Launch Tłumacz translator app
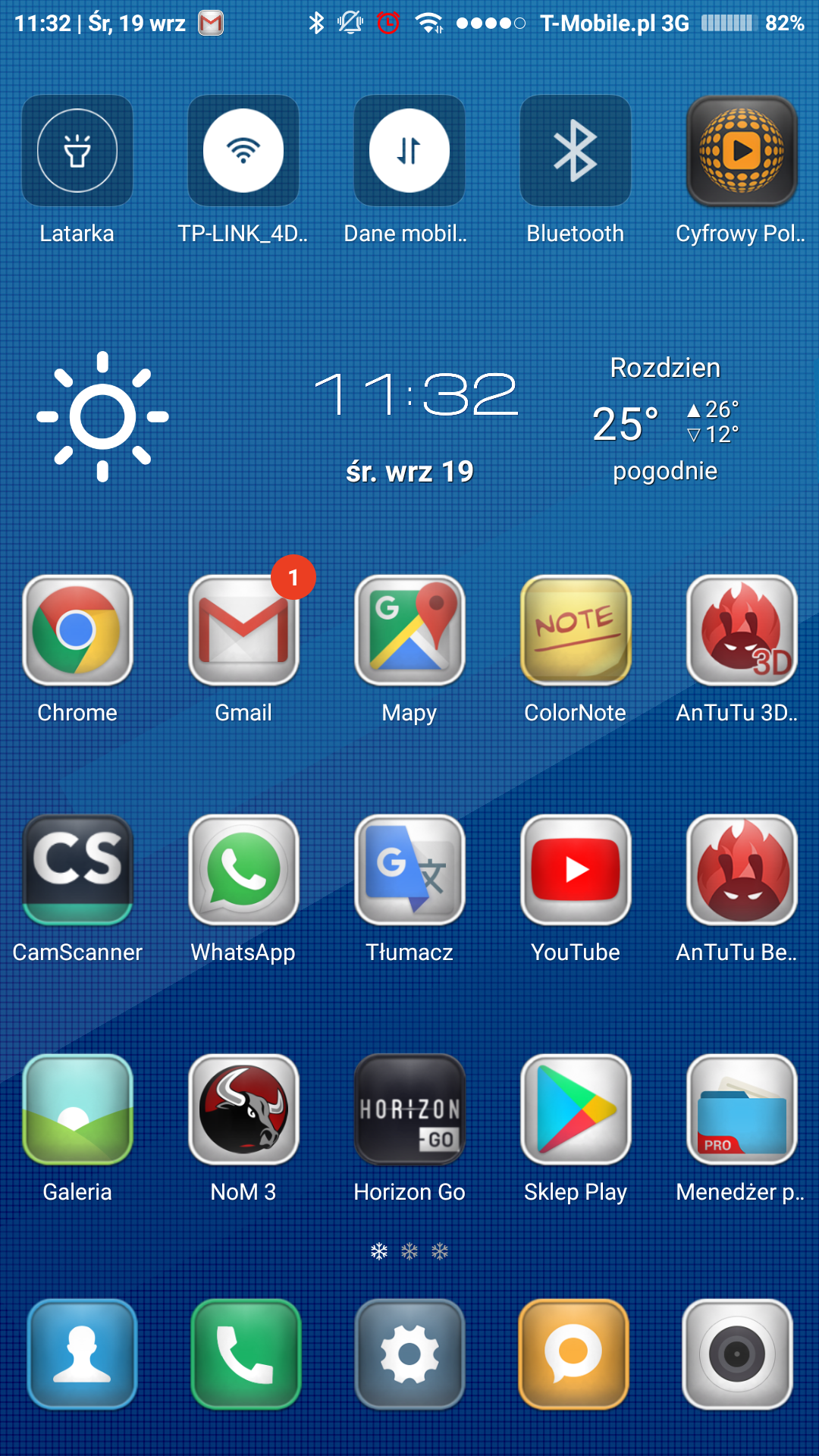Screen dimensions: 819x1456 [x=409, y=870]
